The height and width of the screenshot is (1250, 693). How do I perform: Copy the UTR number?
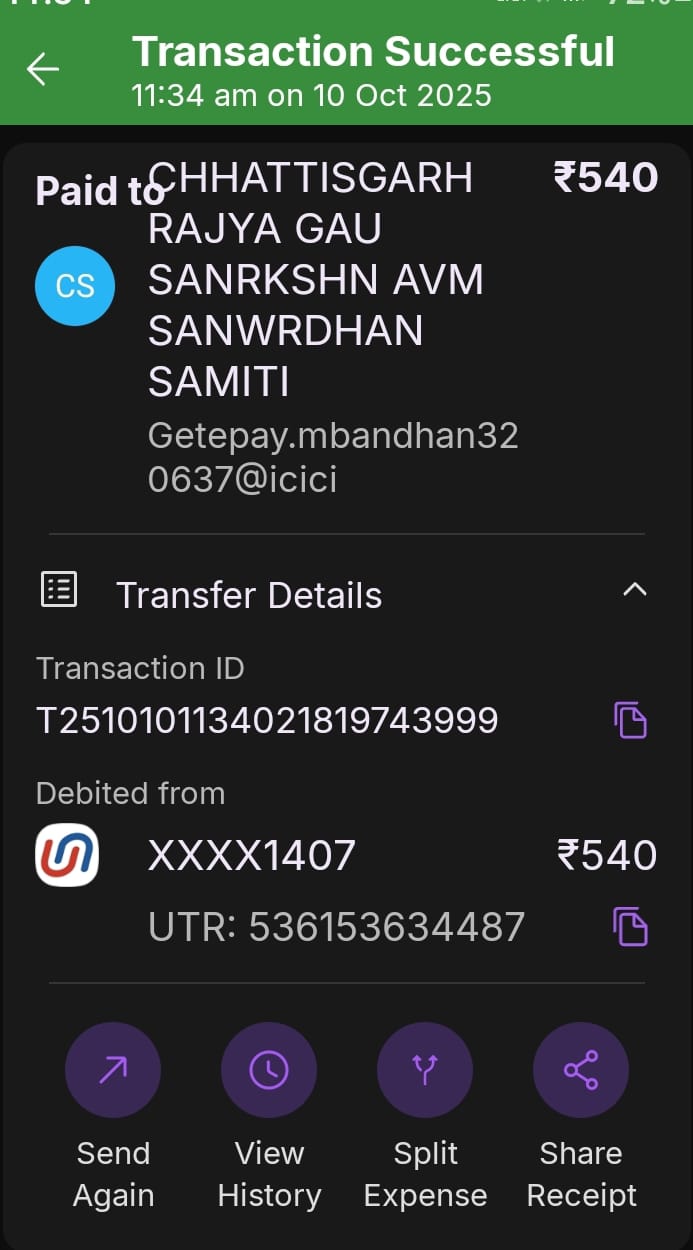point(630,927)
